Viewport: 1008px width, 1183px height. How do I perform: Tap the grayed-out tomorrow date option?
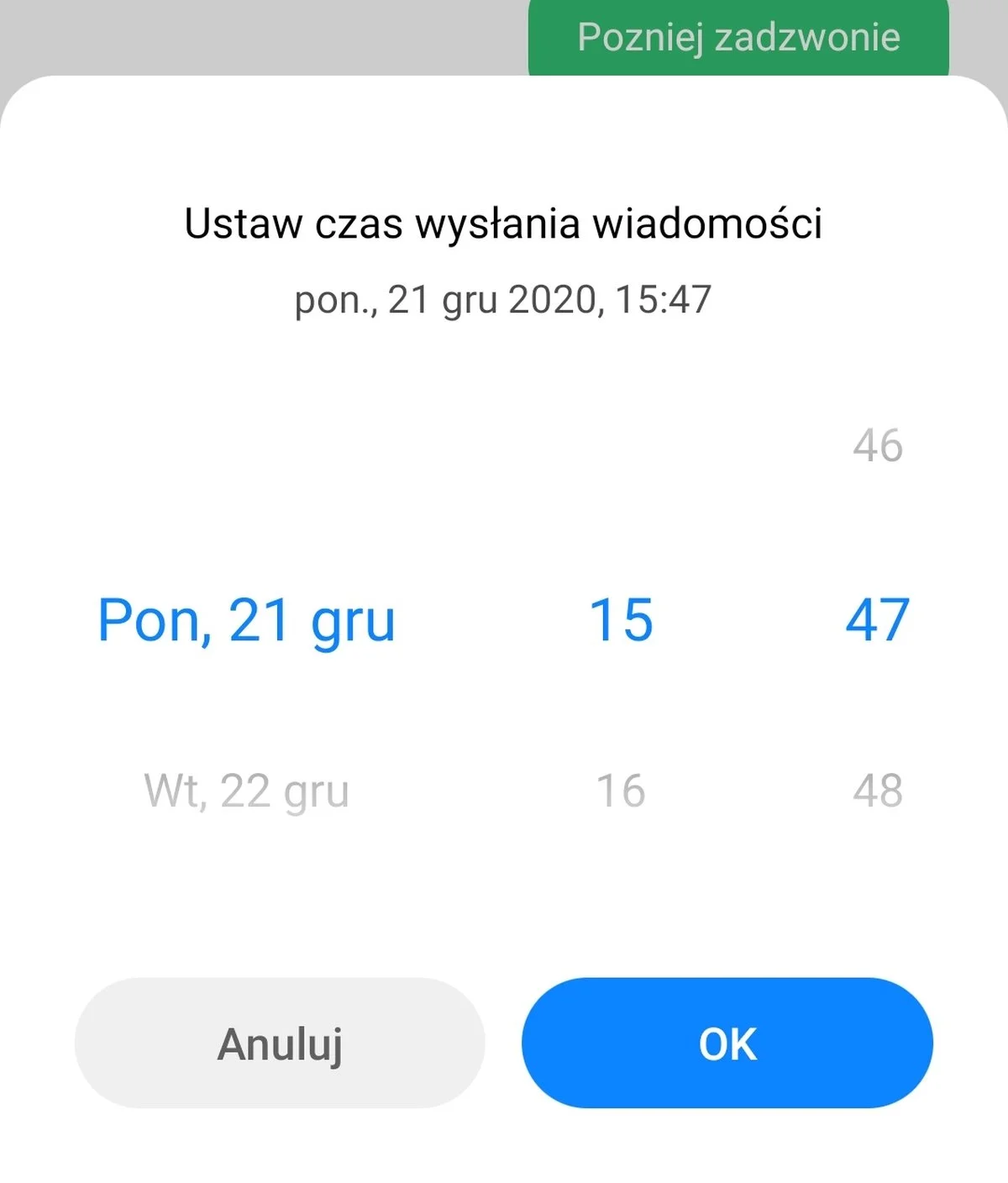(248, 788)
